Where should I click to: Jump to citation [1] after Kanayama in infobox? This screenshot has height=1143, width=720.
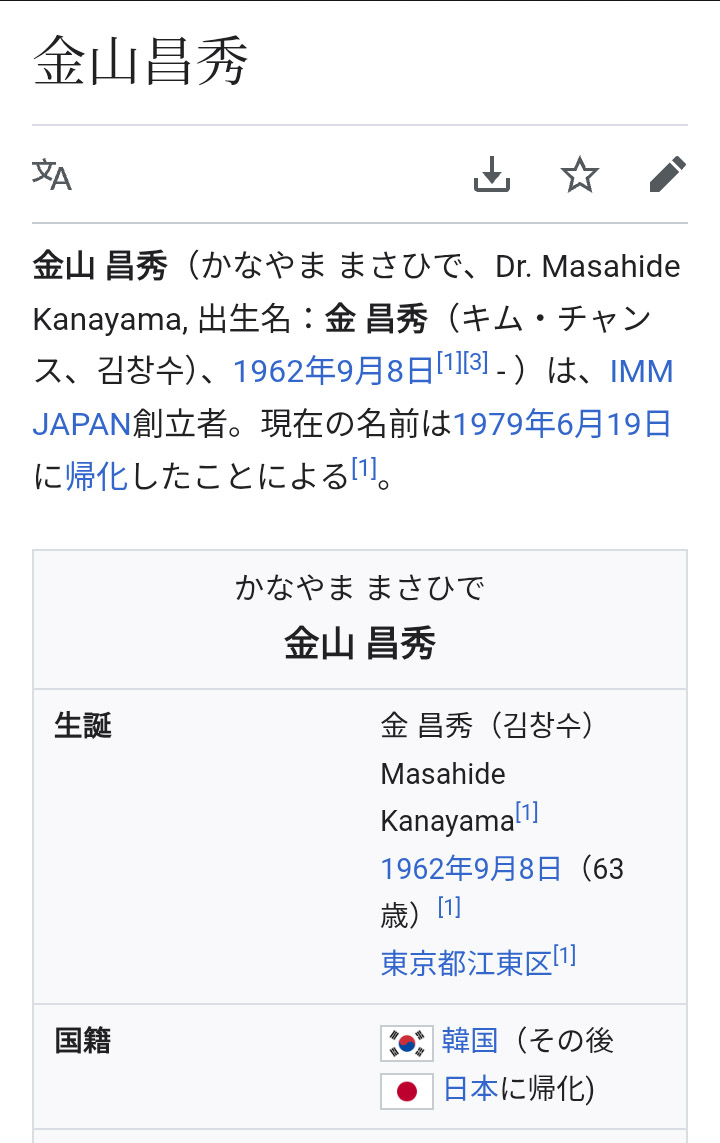click(x=527, y=813)
